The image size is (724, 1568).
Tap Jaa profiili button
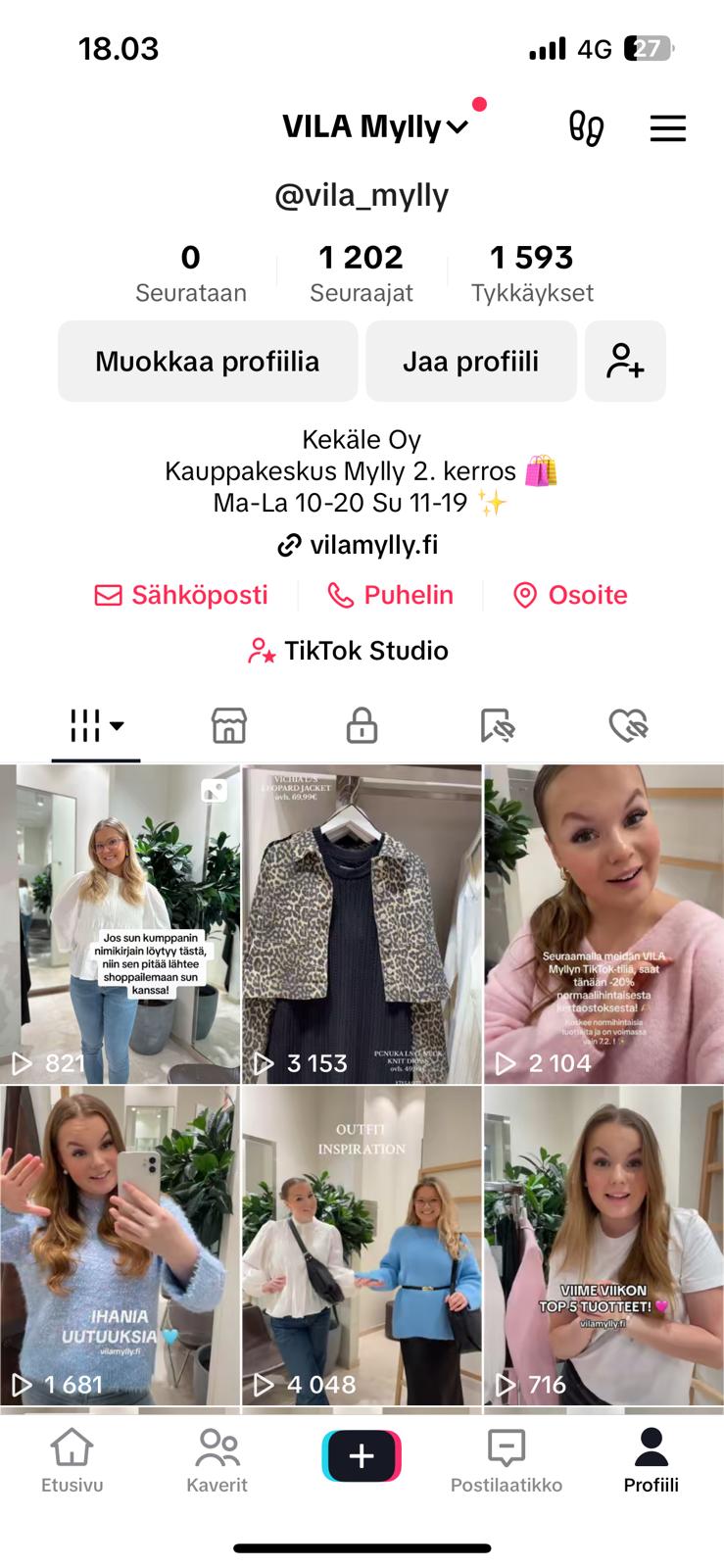[470, 362]
